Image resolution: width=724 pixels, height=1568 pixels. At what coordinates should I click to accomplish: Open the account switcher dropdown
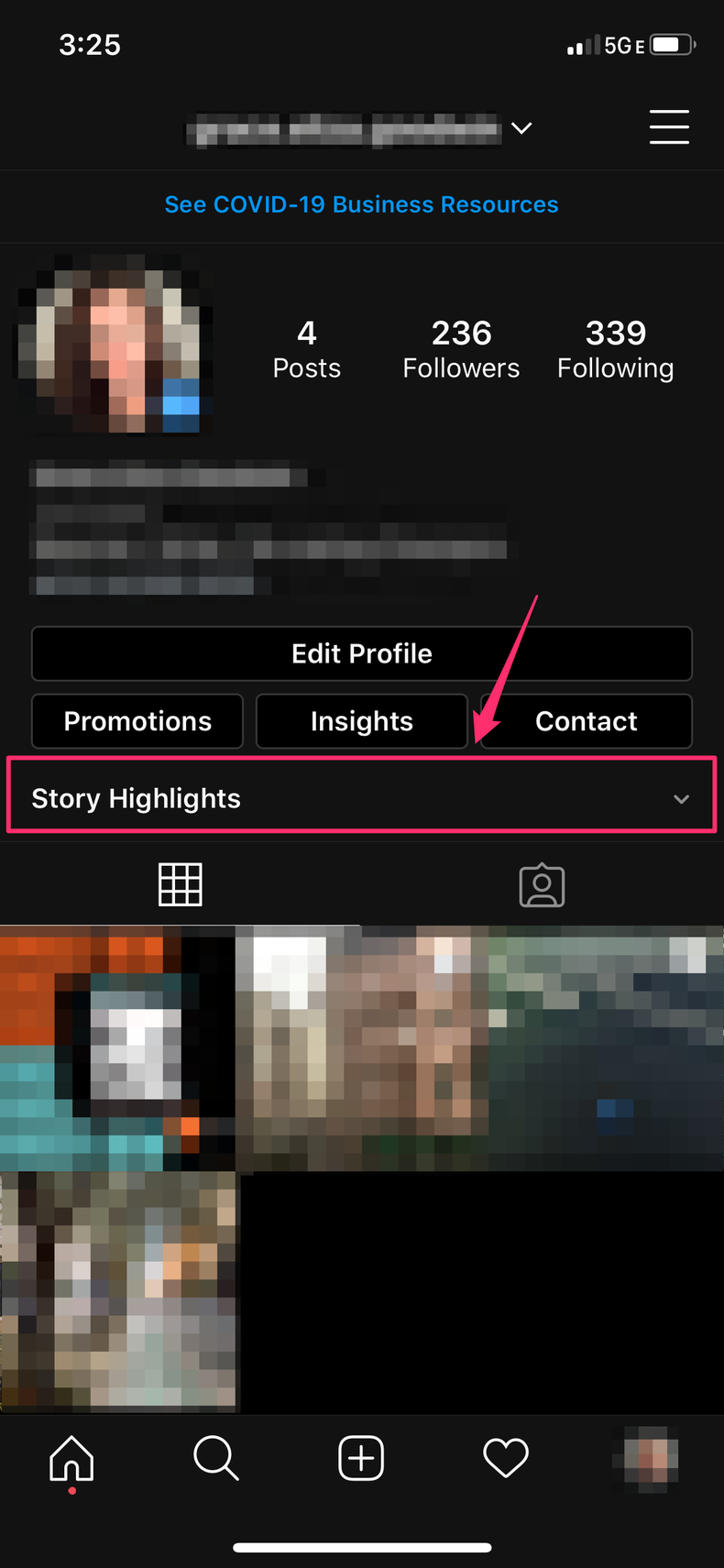pyautogui.click(x=521, y=129)
